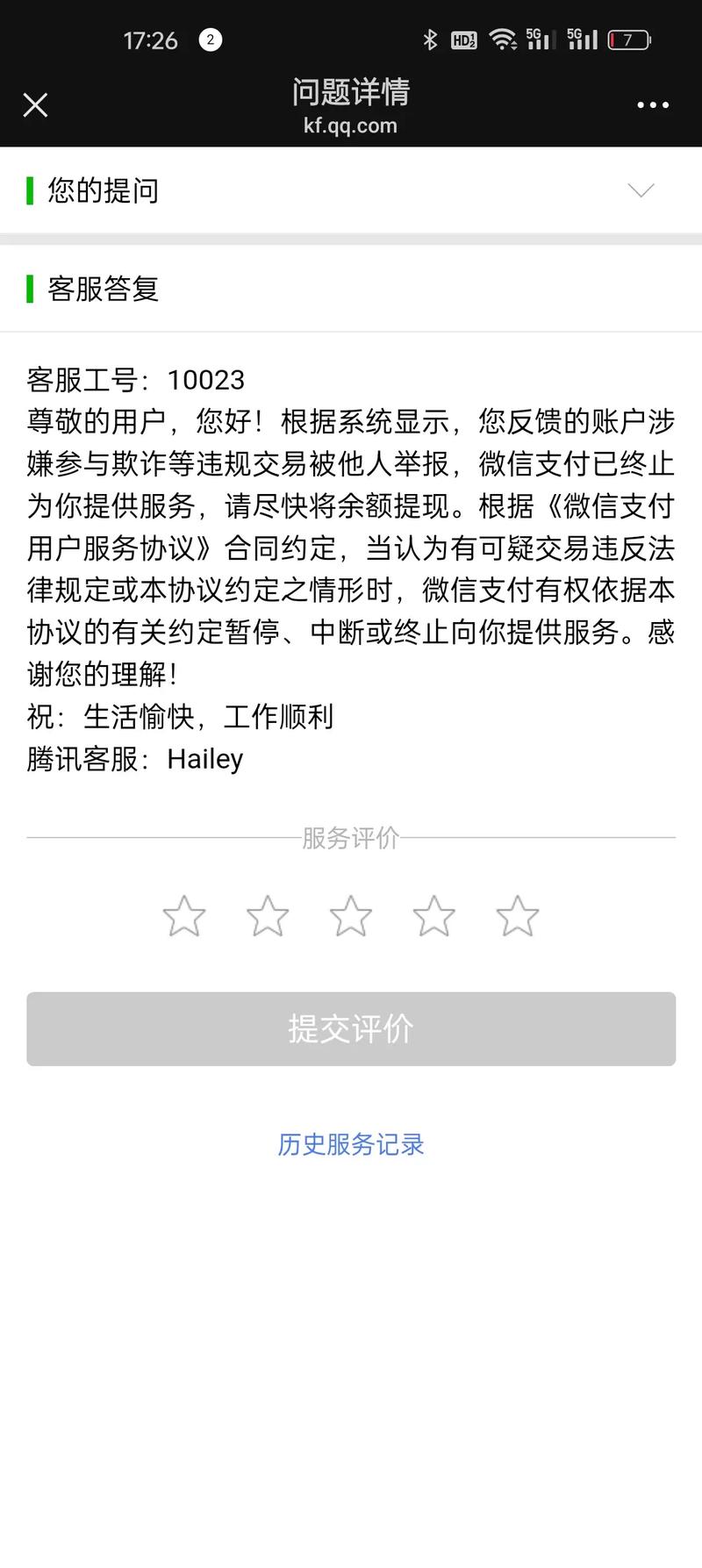Give a five-star service rating
The width and height of the screenshot is (702, 1568).
tap(518, 916)
